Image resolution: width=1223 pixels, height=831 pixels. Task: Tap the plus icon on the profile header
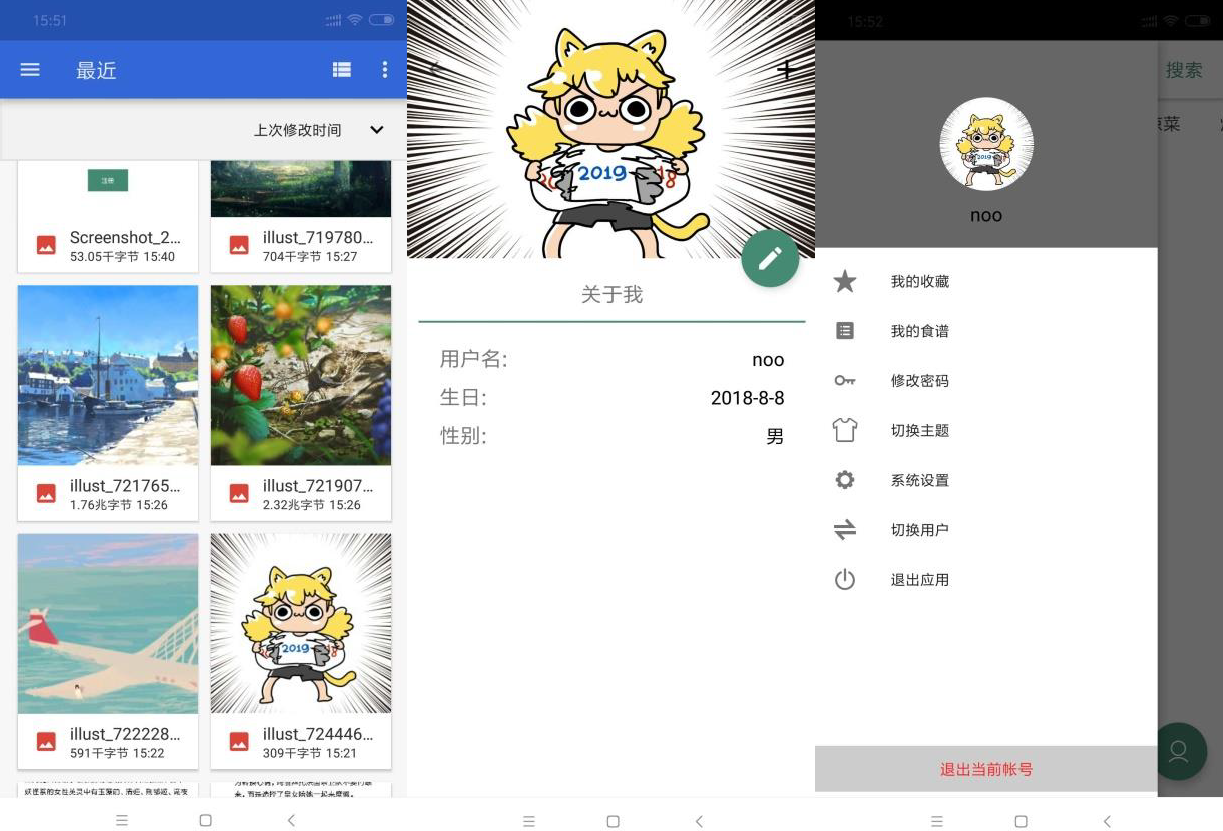(x=786, y=70)
